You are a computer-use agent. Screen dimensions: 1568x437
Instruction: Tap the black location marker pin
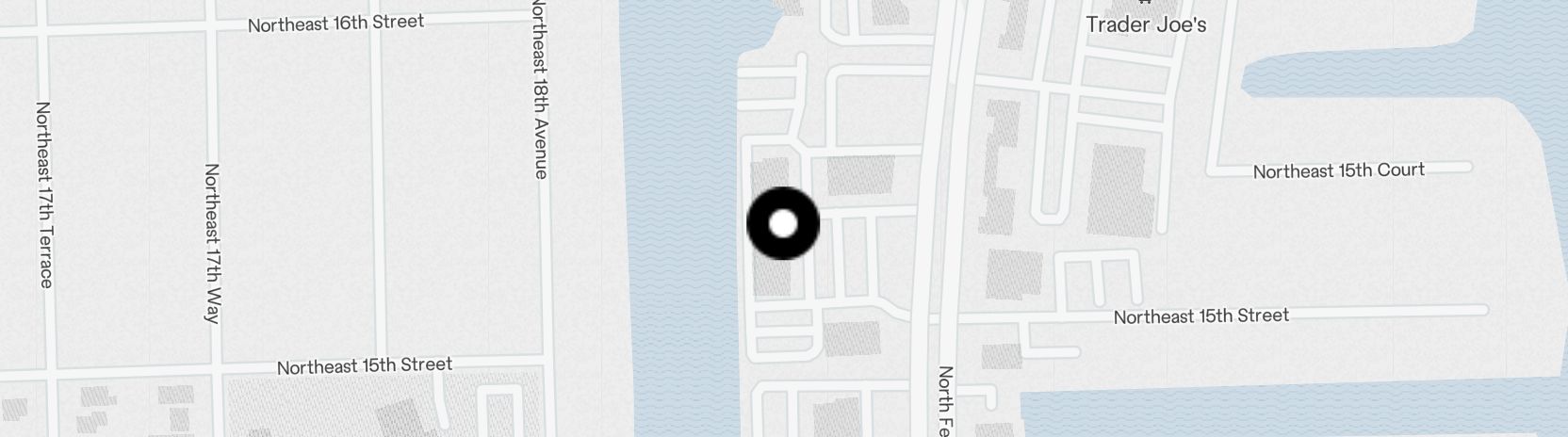click(783, 224)
